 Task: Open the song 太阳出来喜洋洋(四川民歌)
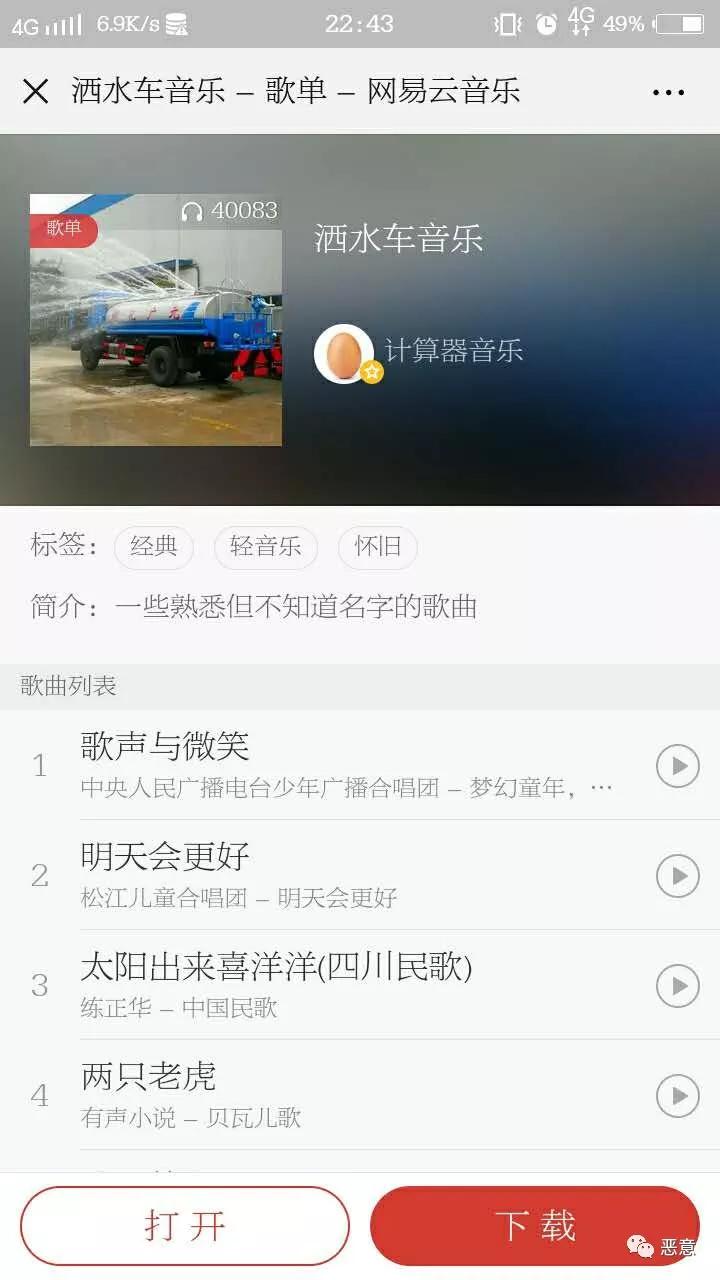pos(340,985)
